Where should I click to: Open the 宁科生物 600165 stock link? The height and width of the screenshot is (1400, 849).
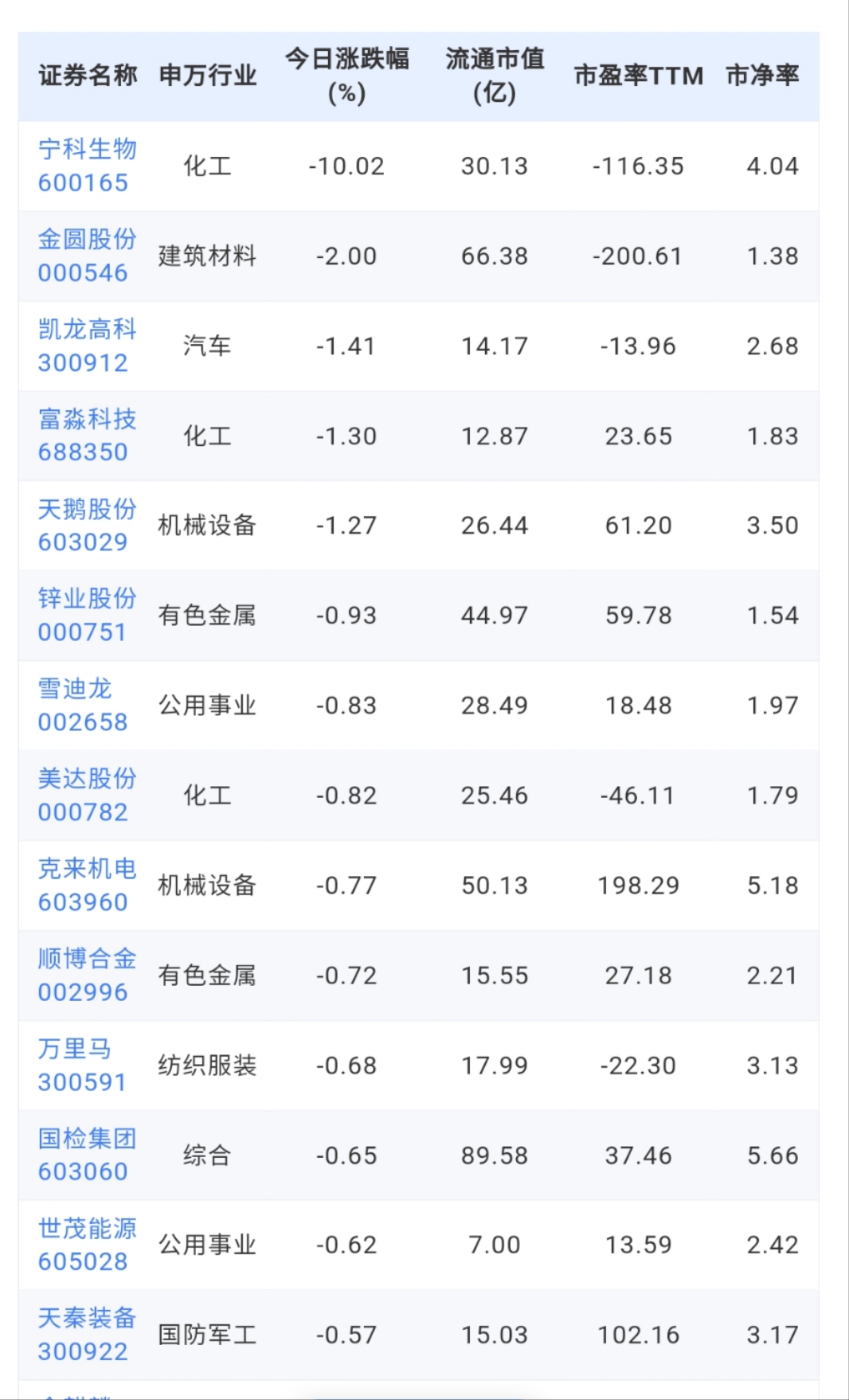point(87,166)
